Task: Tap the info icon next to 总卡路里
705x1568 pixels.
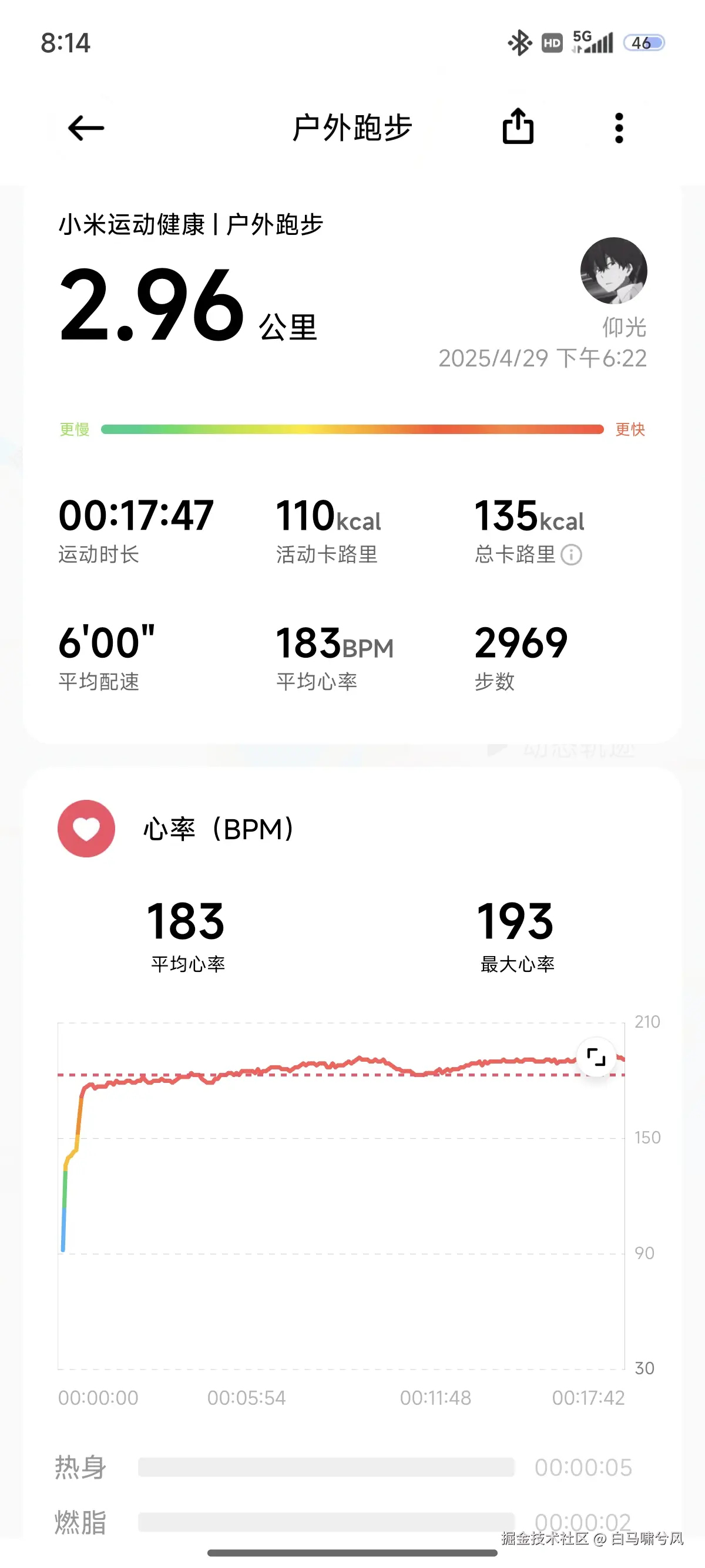Action: tap(571, 554)
